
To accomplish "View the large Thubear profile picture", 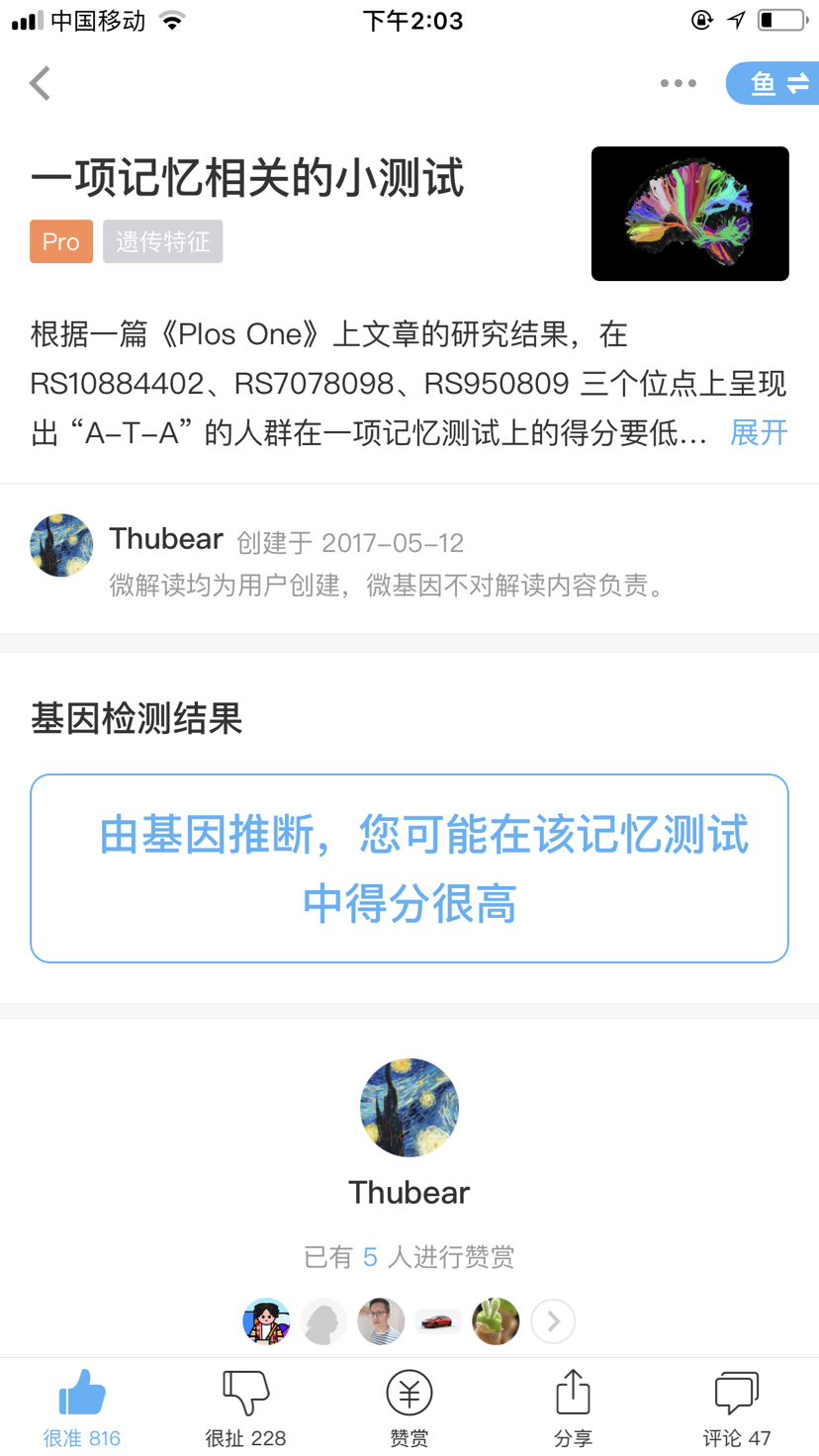I will pyautogui.click(x=409, y=1108).
